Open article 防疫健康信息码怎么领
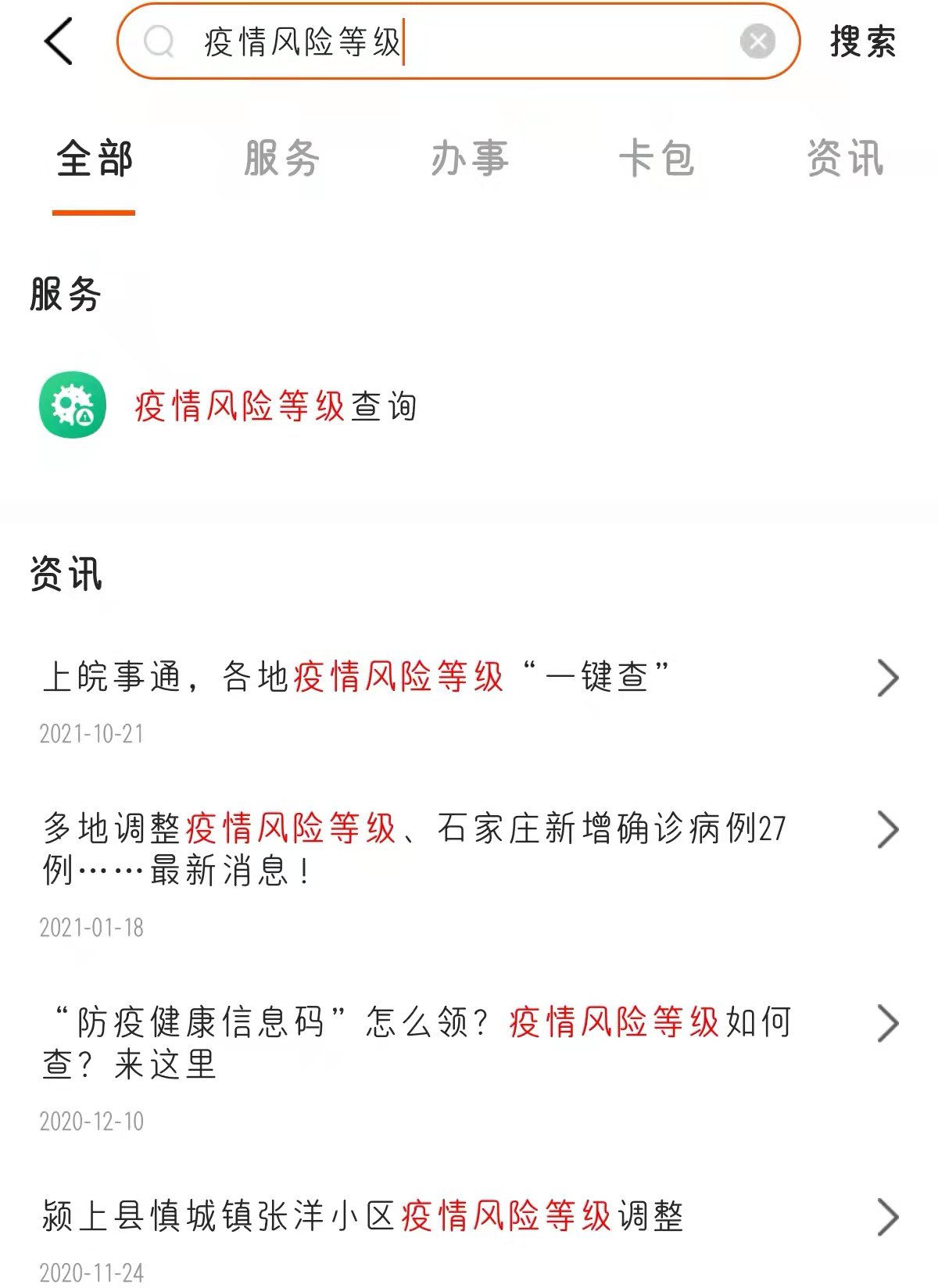 [417, 1043]
